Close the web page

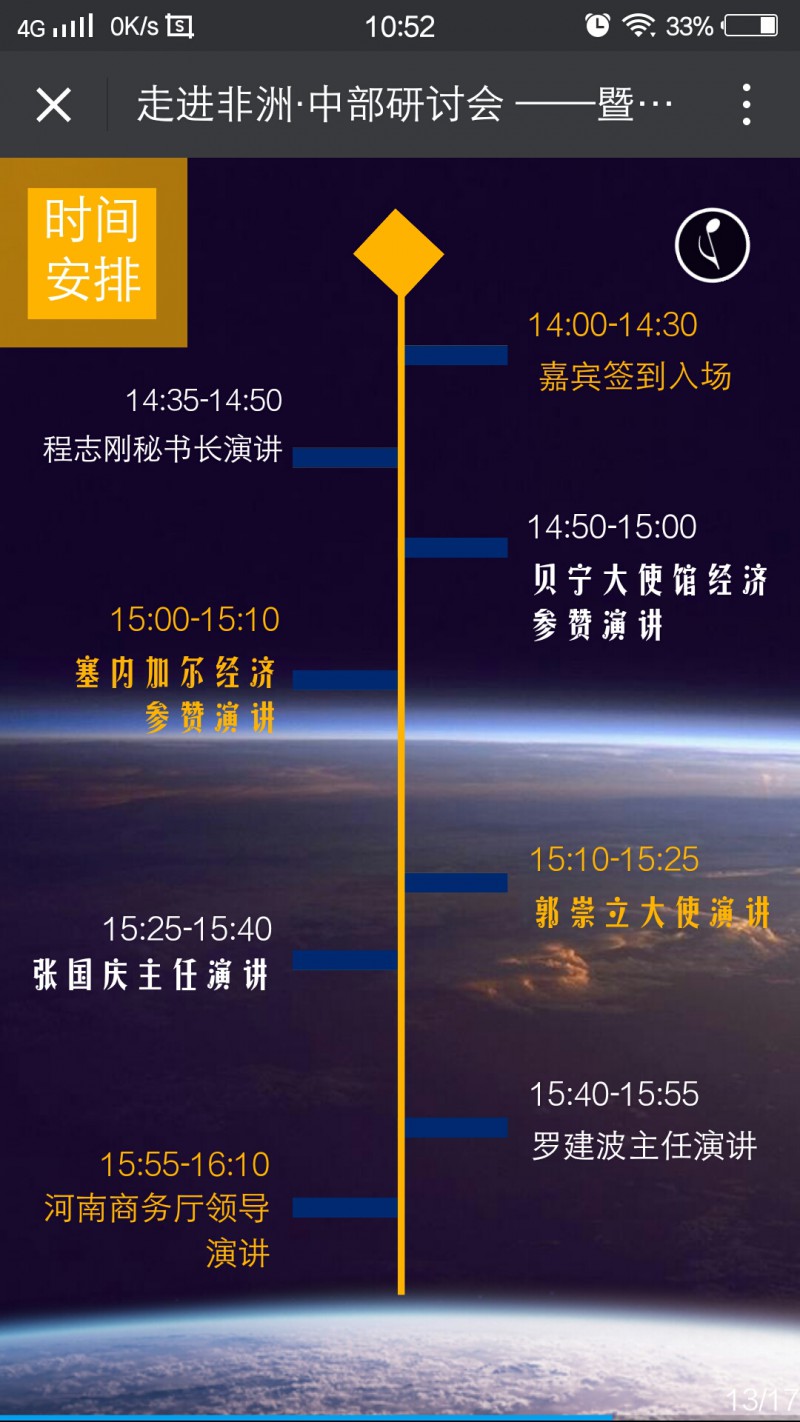tap(53, 105)
